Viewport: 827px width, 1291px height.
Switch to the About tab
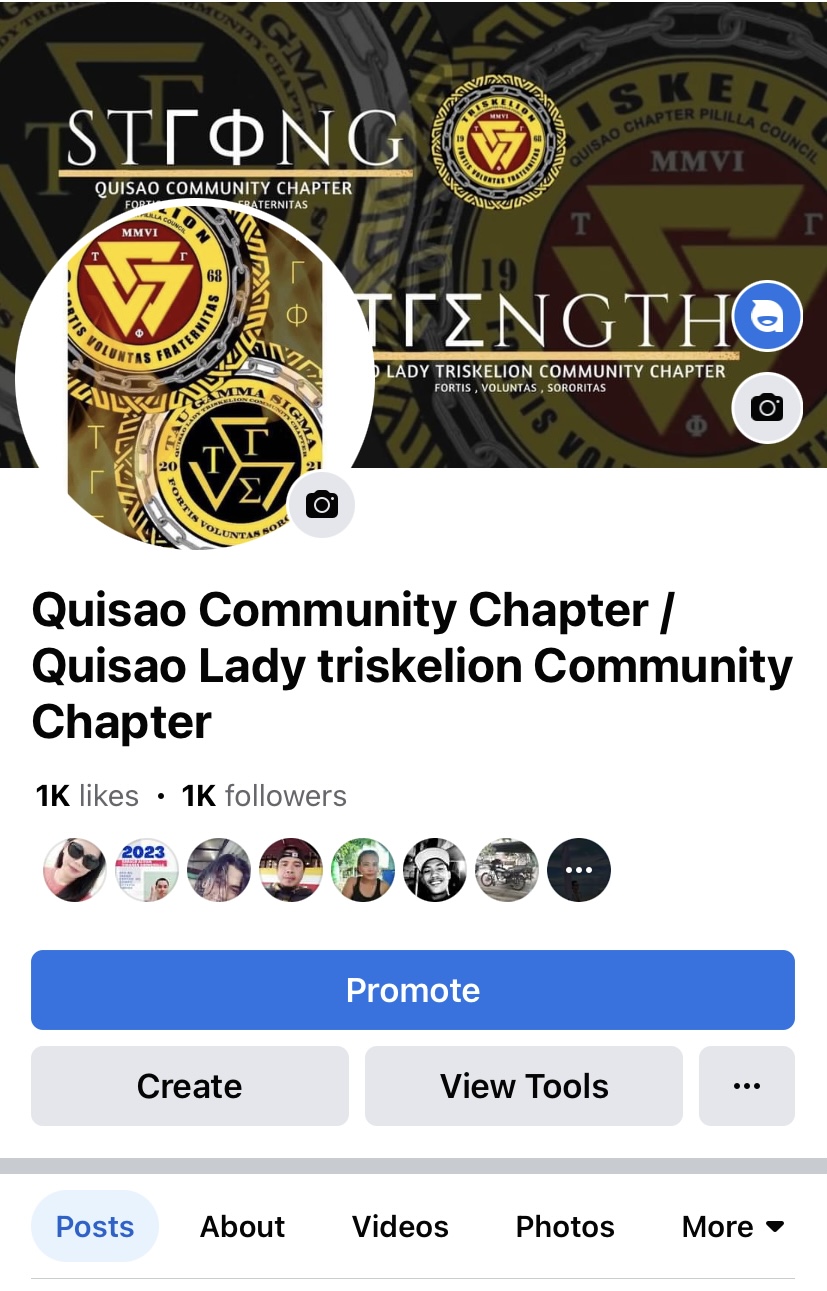click(x=243, y=1226)
